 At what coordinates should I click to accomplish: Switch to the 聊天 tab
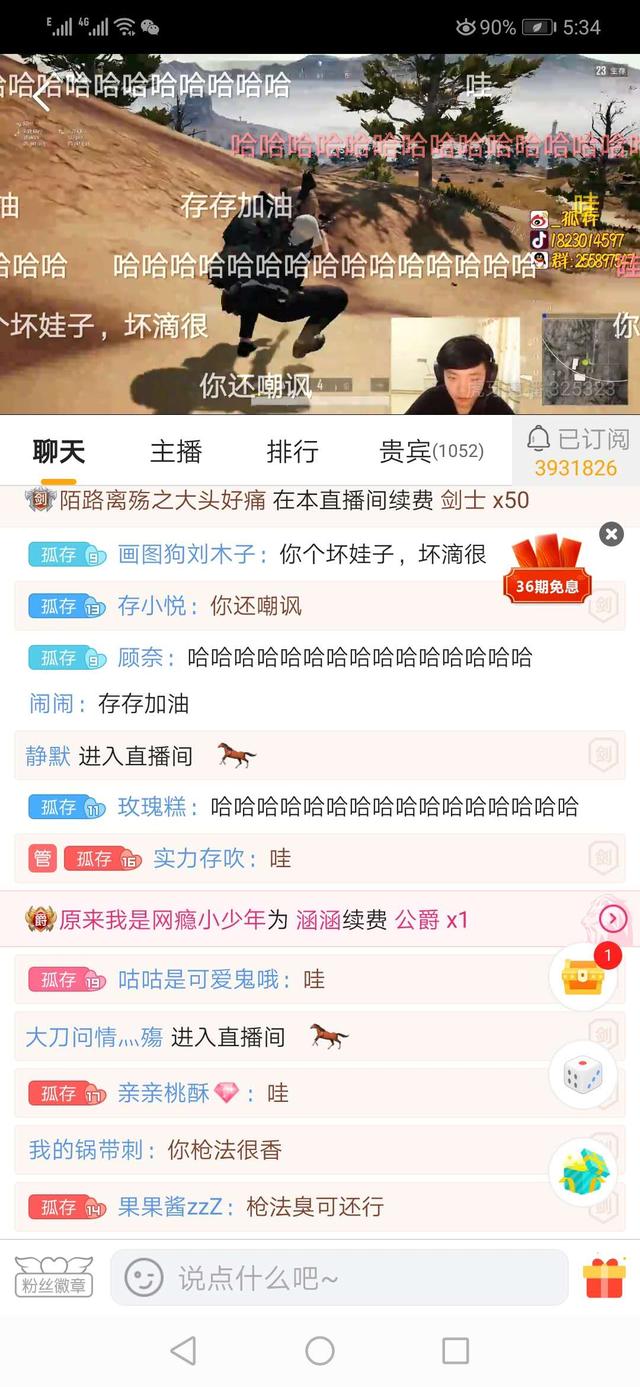click(x=59, y=452)
